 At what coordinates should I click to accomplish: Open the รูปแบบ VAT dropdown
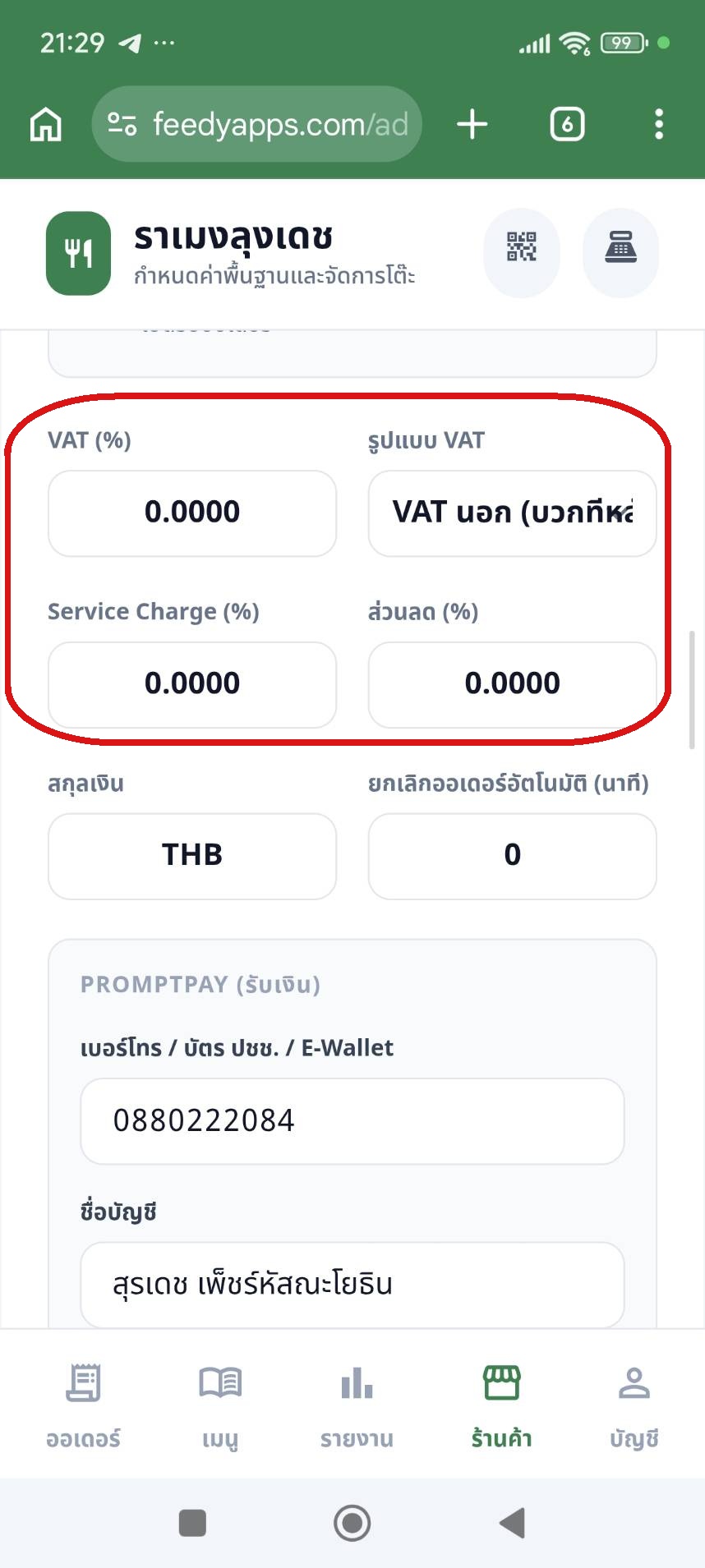pos(512,513)
